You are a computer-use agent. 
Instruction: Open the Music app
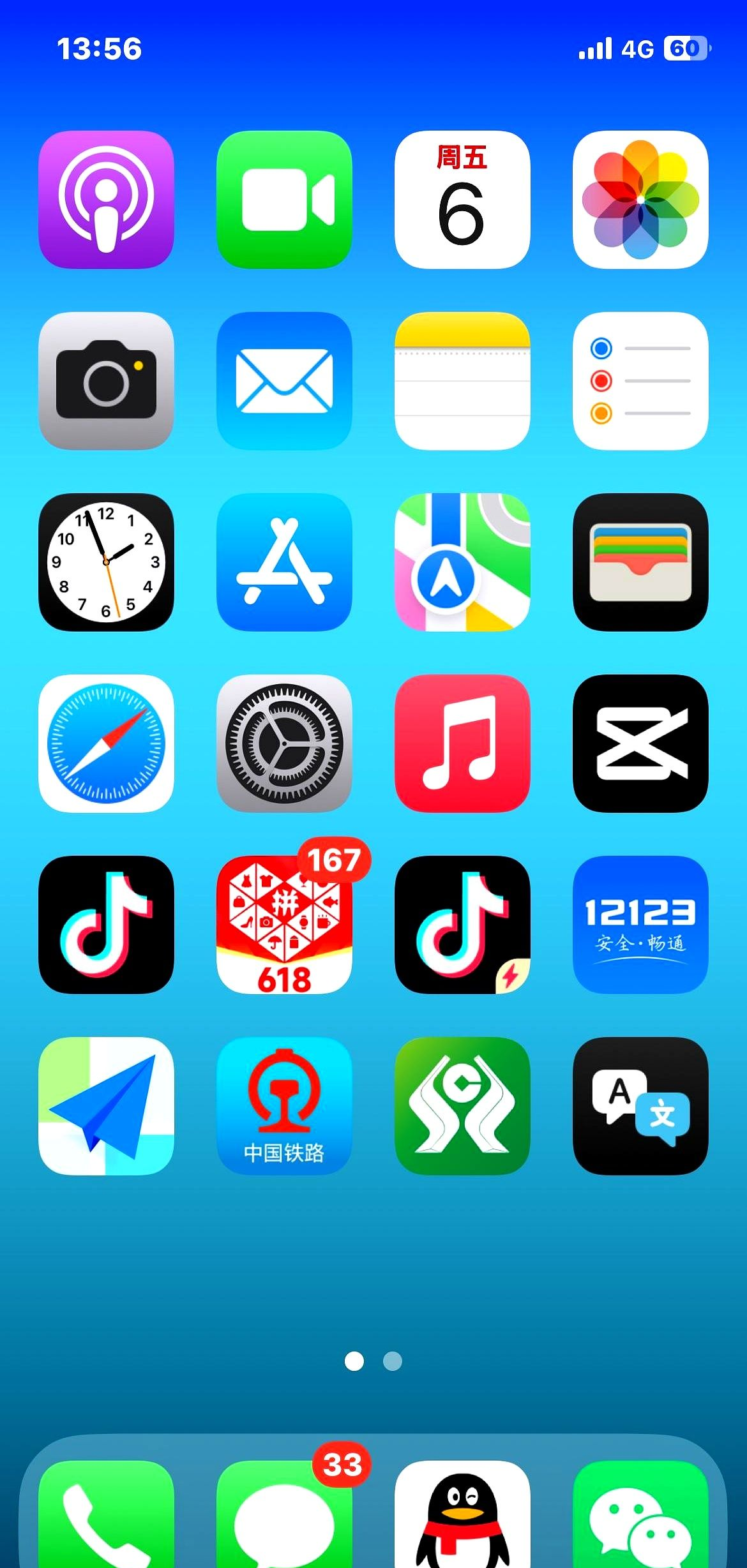[x=462, y=743]
